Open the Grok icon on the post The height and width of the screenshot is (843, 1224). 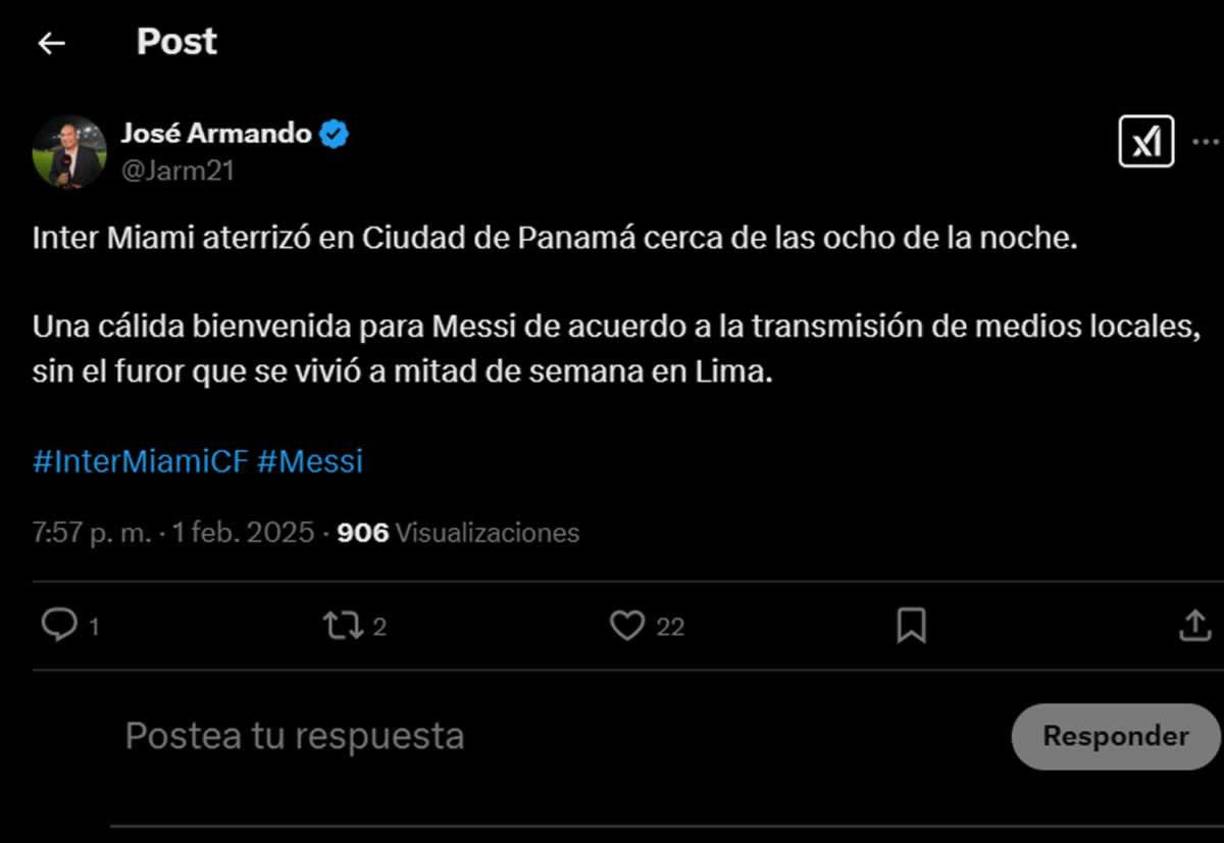coord(1145,142)
